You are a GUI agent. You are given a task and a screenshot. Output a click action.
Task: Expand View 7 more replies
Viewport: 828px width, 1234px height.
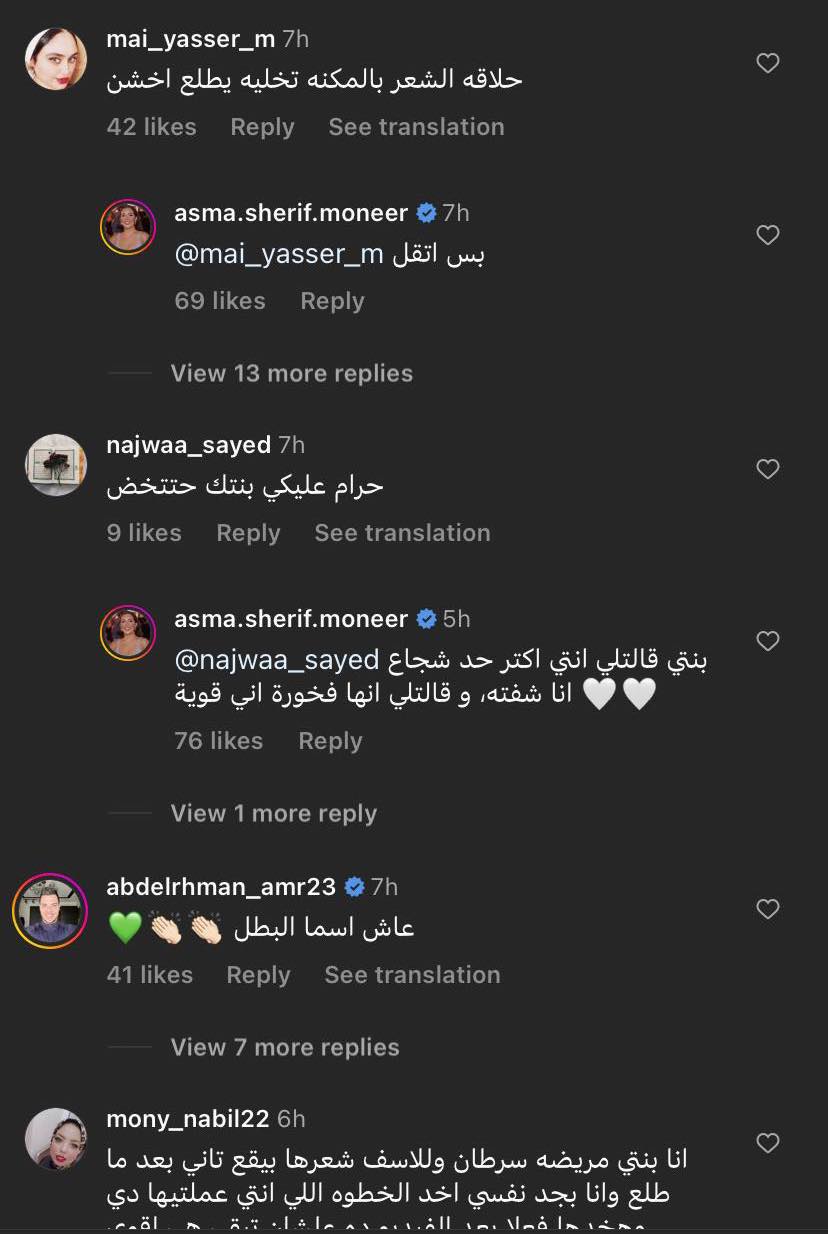284,1047
